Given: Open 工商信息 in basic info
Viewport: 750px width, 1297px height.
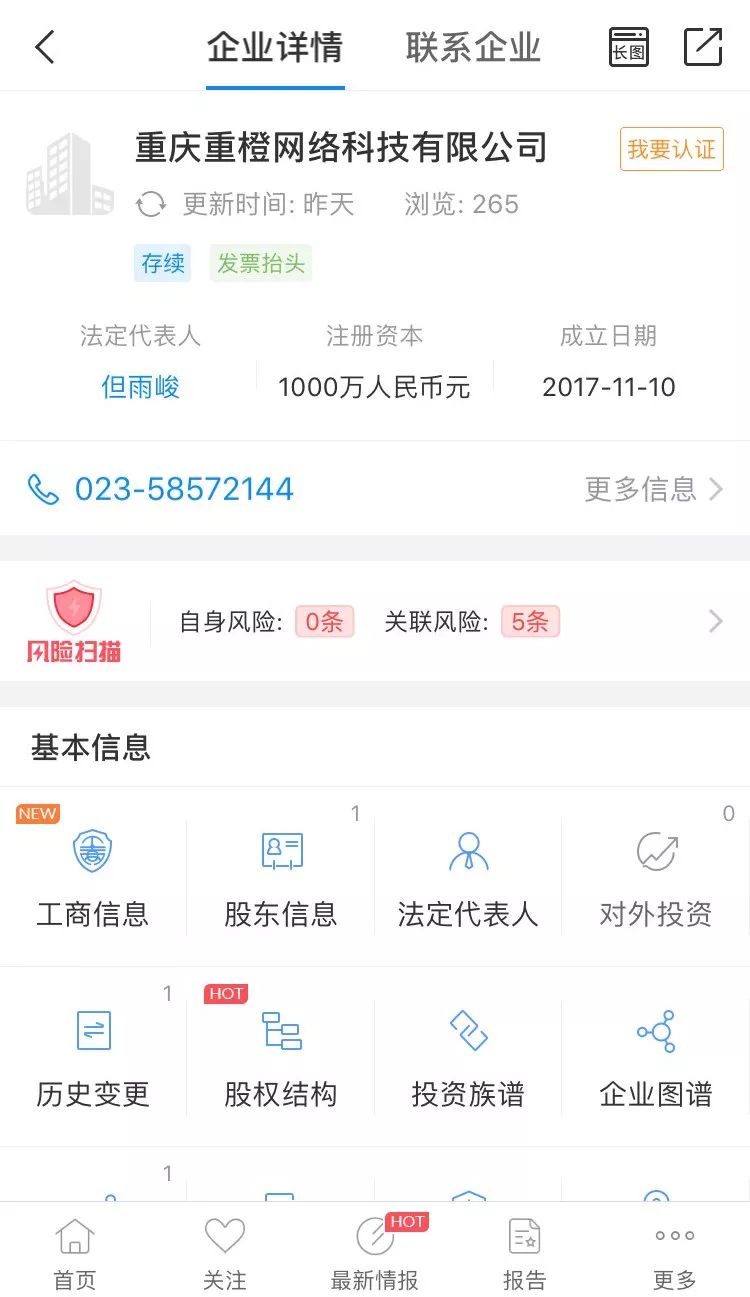Looking at the screenshot, I should coord(93,878).
